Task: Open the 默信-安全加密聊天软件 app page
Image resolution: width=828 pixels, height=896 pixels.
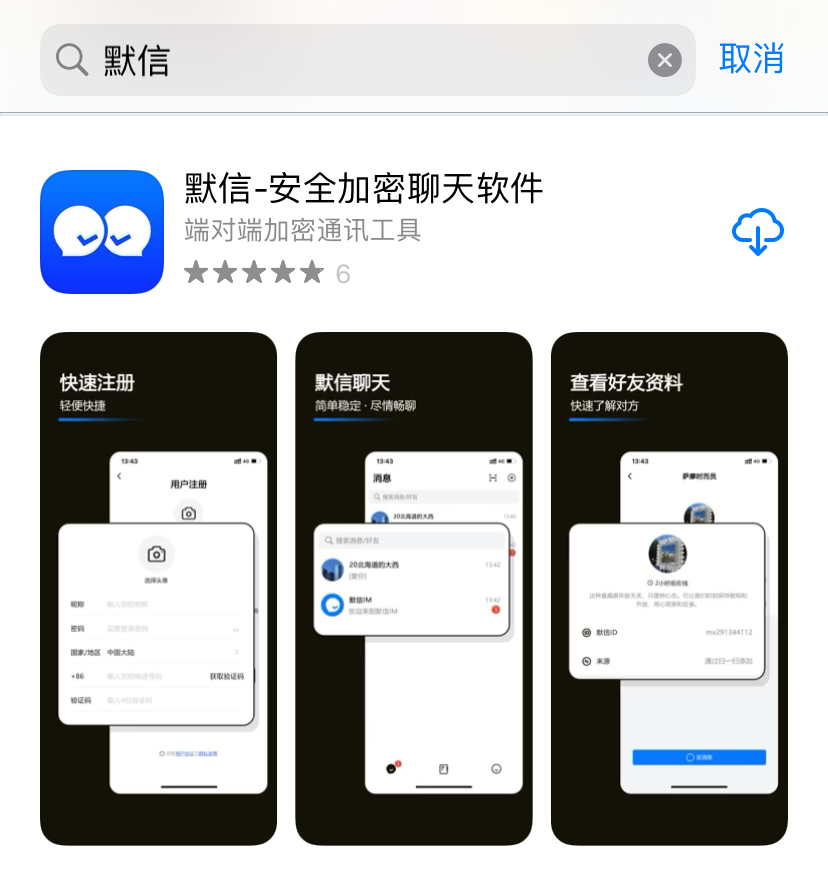Action: tap(363, 188)
